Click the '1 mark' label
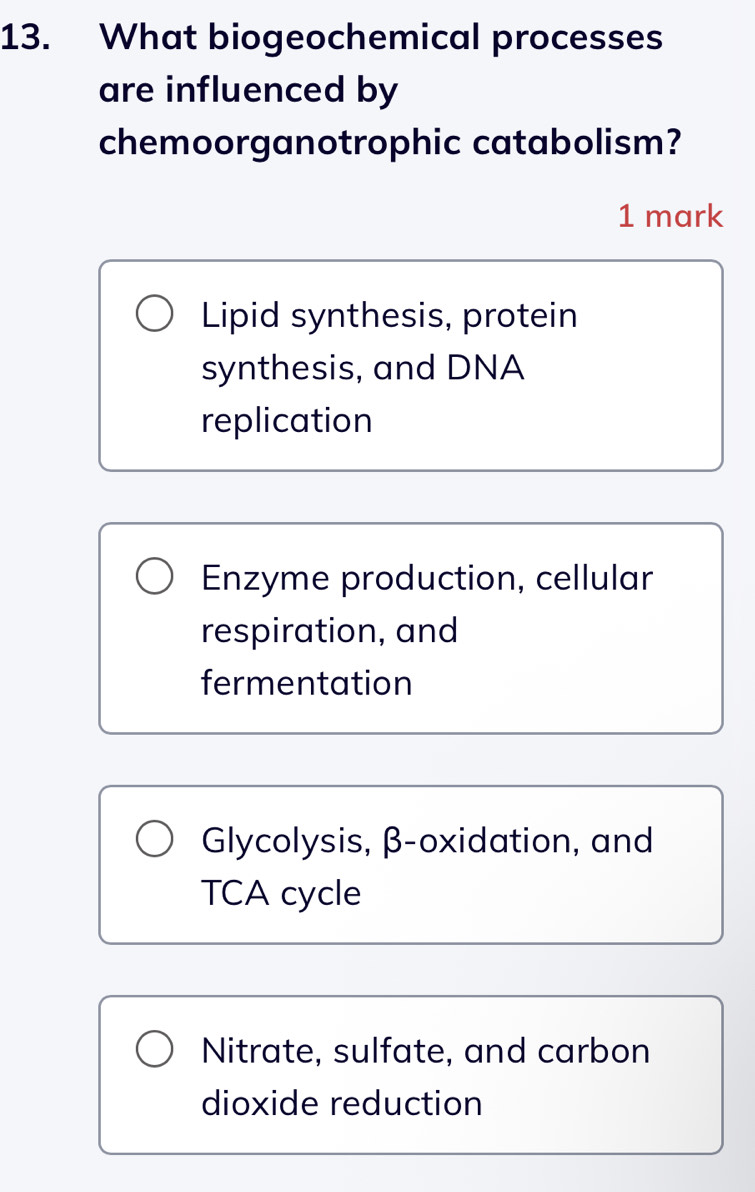This screenshot has height=1192, width=755. [671, 215]
